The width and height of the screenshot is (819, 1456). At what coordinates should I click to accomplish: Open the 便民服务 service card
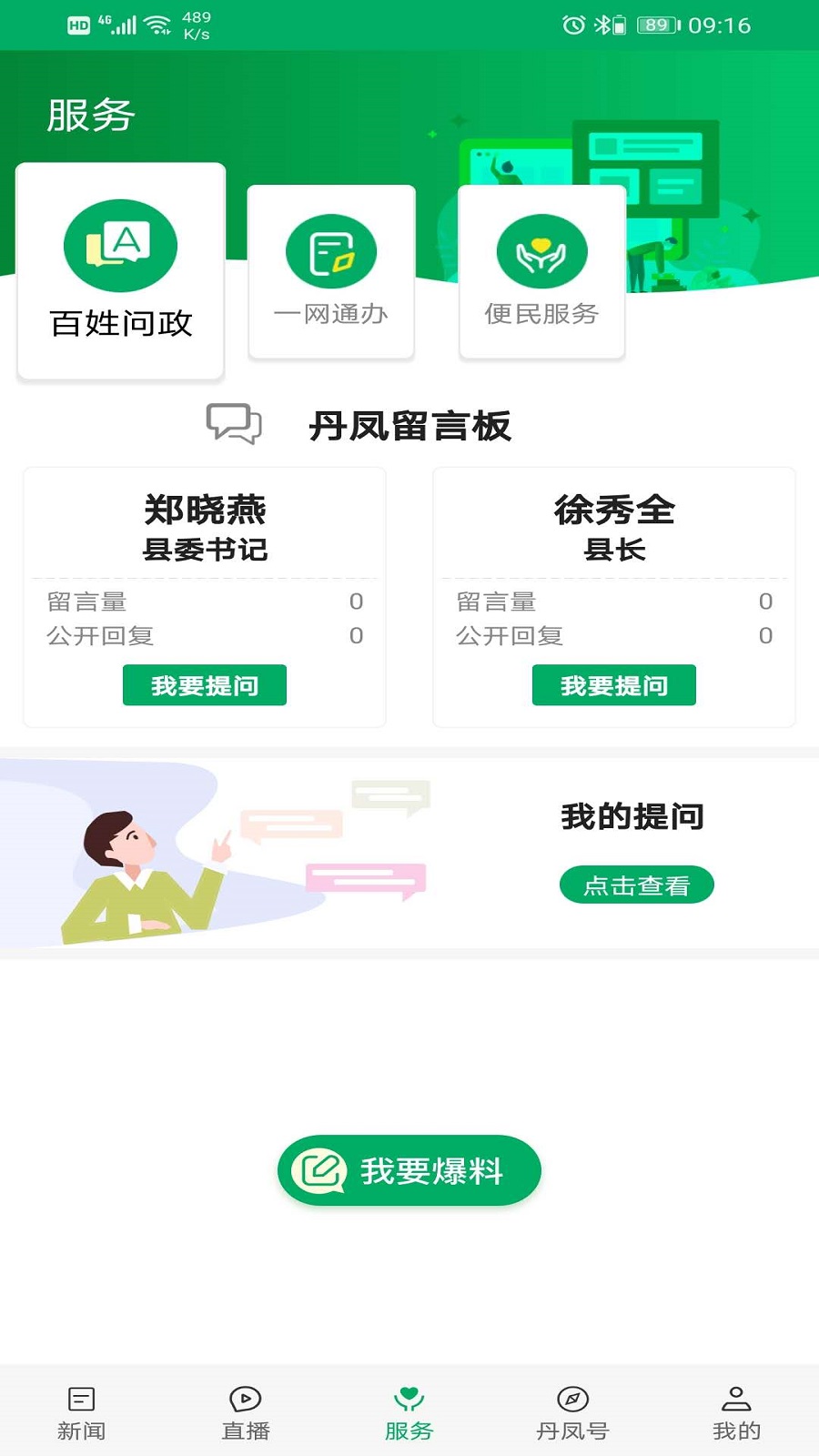tap(542, 272)
